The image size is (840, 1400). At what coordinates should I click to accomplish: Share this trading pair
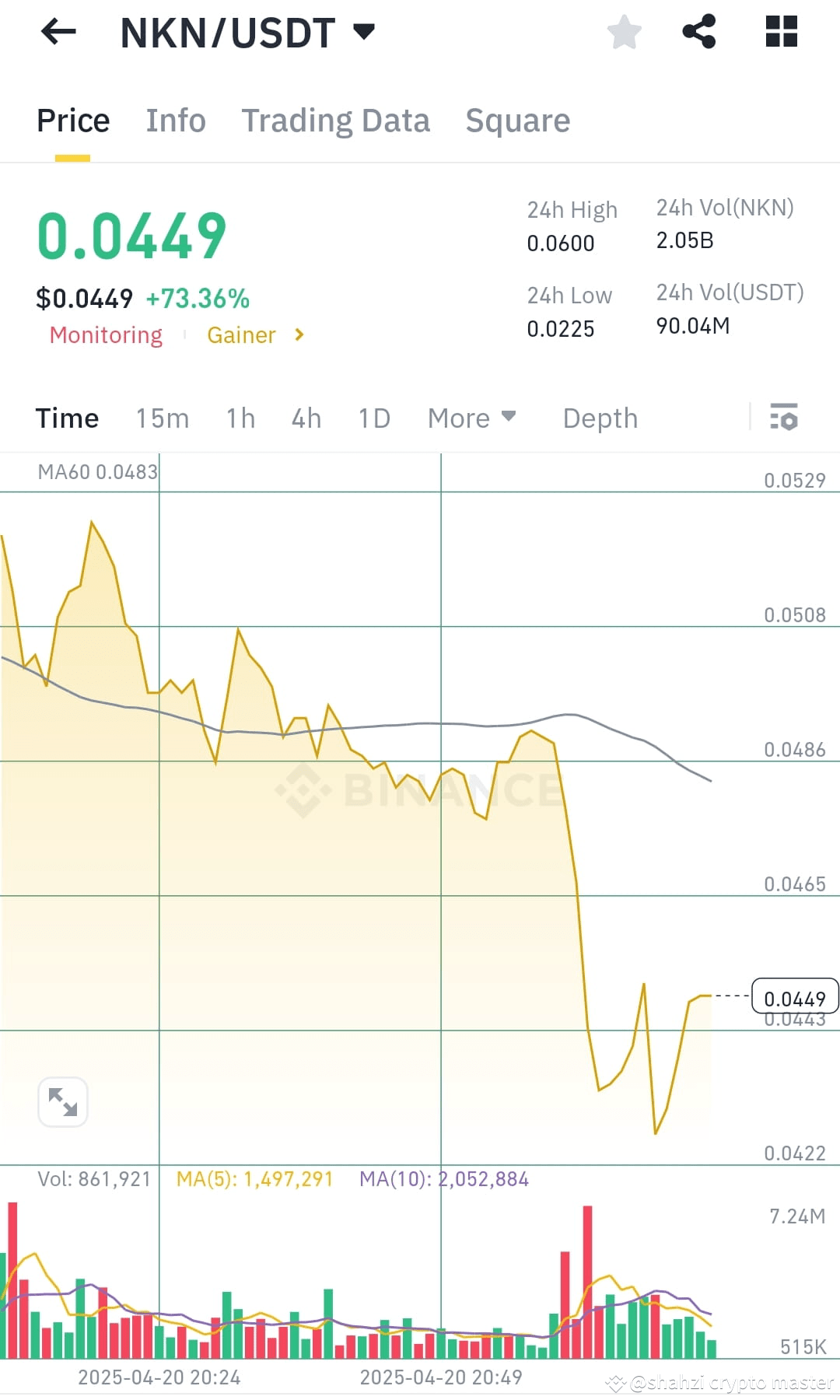click(x=698, y=31)
